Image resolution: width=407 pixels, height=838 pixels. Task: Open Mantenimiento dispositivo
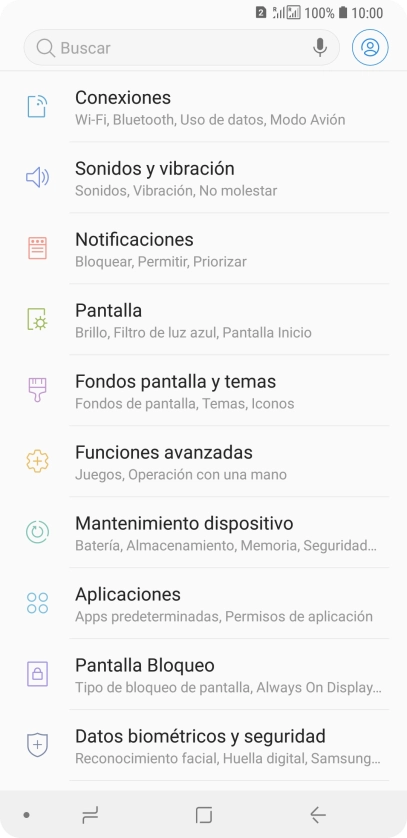click(x=204, y=533)
